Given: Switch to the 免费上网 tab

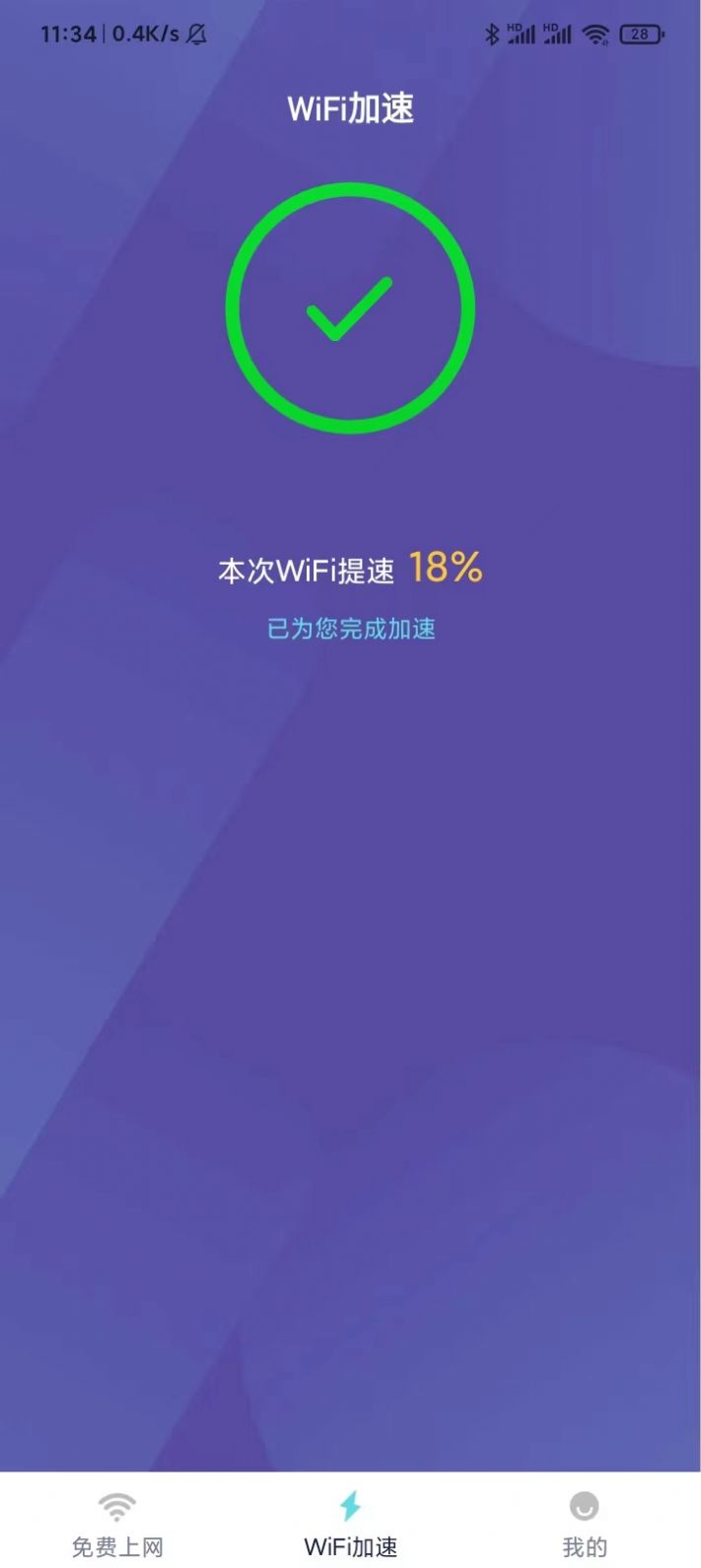Looking at the screenshot, I should click(117, 1522).
